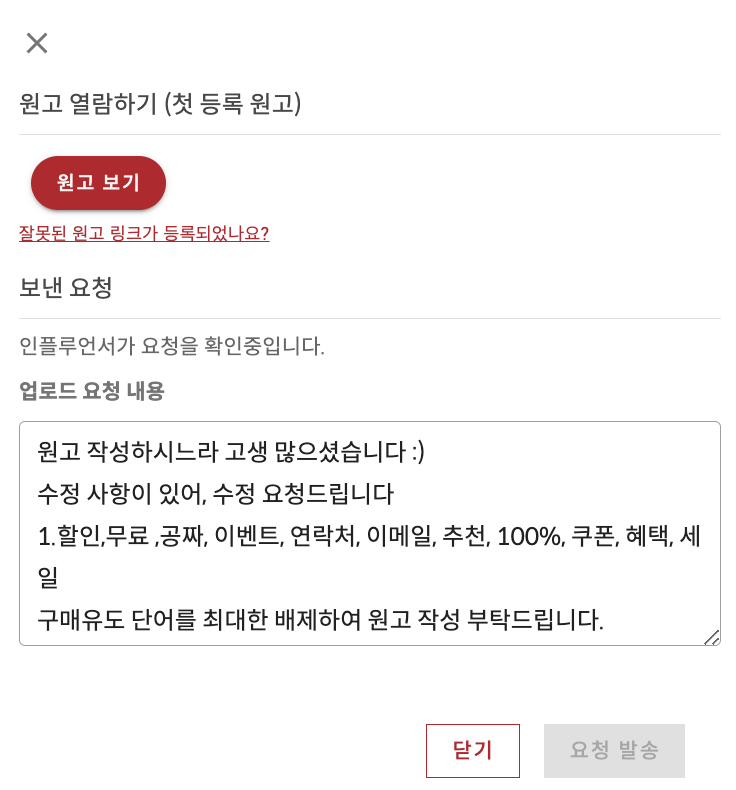Click the underlined red help link
The width and height of the screenshot is (736, 790).
coord(143,231)
